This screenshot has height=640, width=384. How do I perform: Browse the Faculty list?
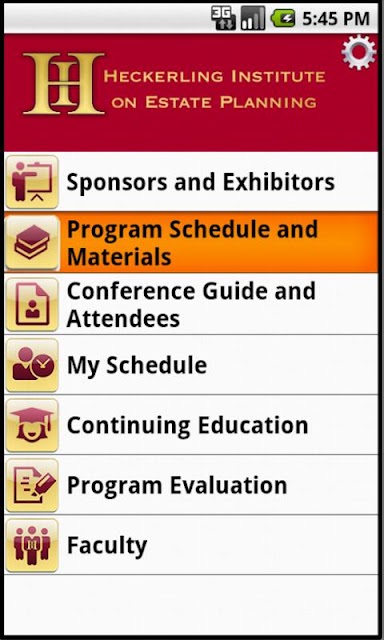coord(191,545)
